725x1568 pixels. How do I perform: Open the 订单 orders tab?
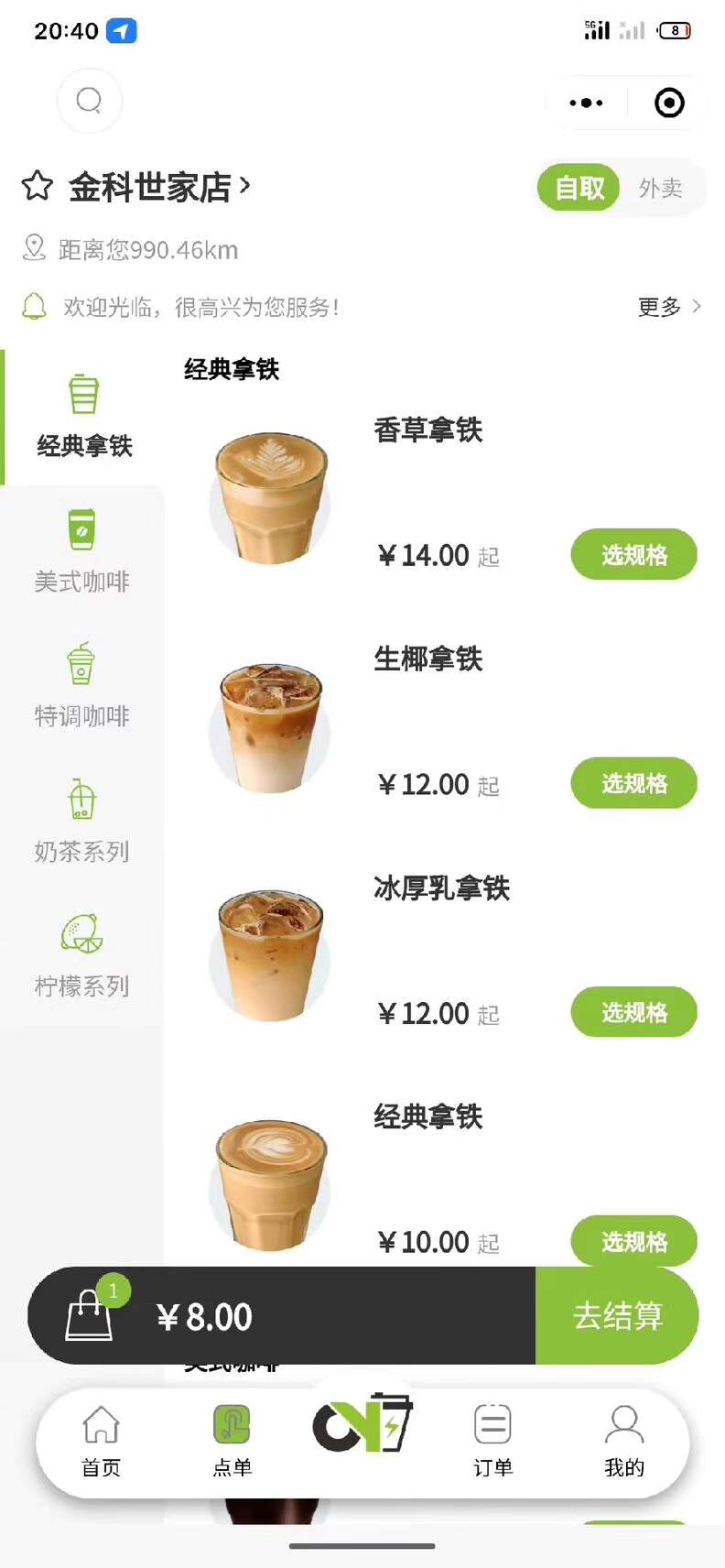coord(492,1442)
